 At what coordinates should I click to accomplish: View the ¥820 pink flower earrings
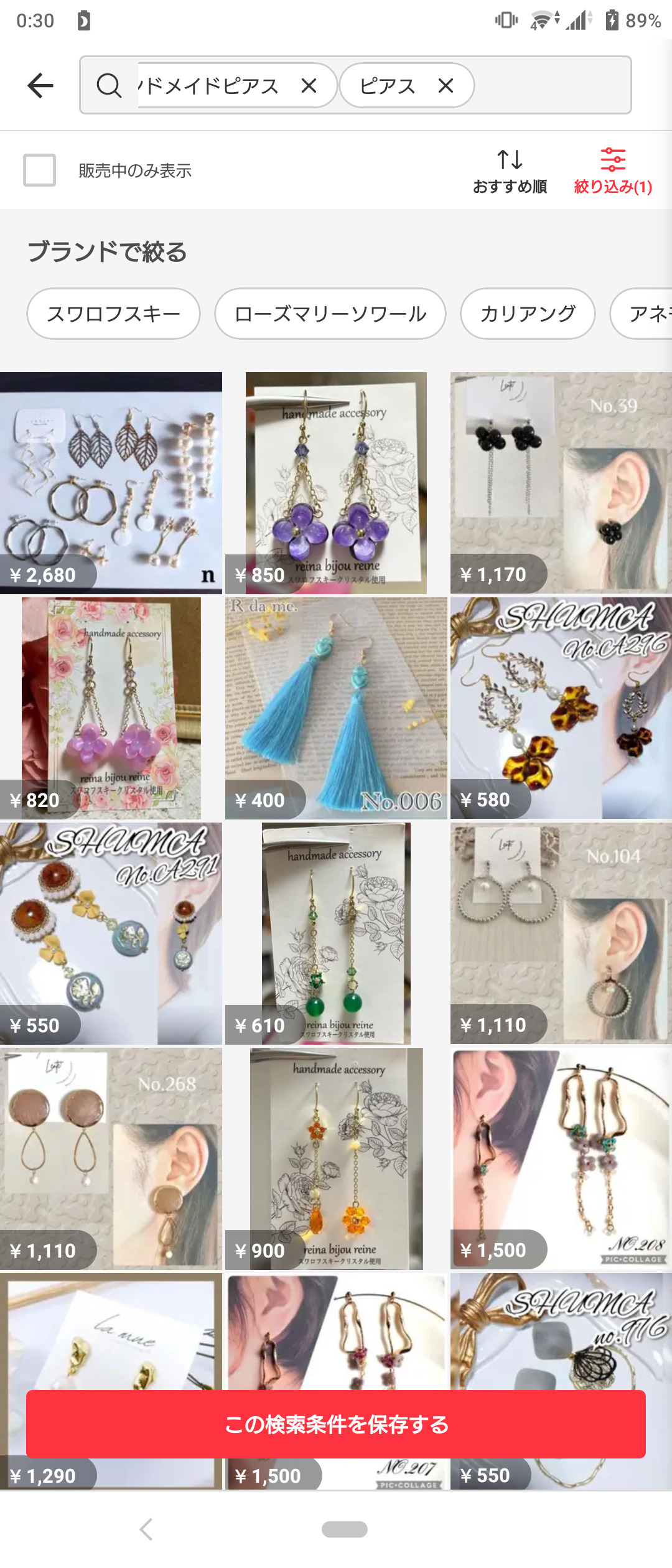tap(111, 708)
